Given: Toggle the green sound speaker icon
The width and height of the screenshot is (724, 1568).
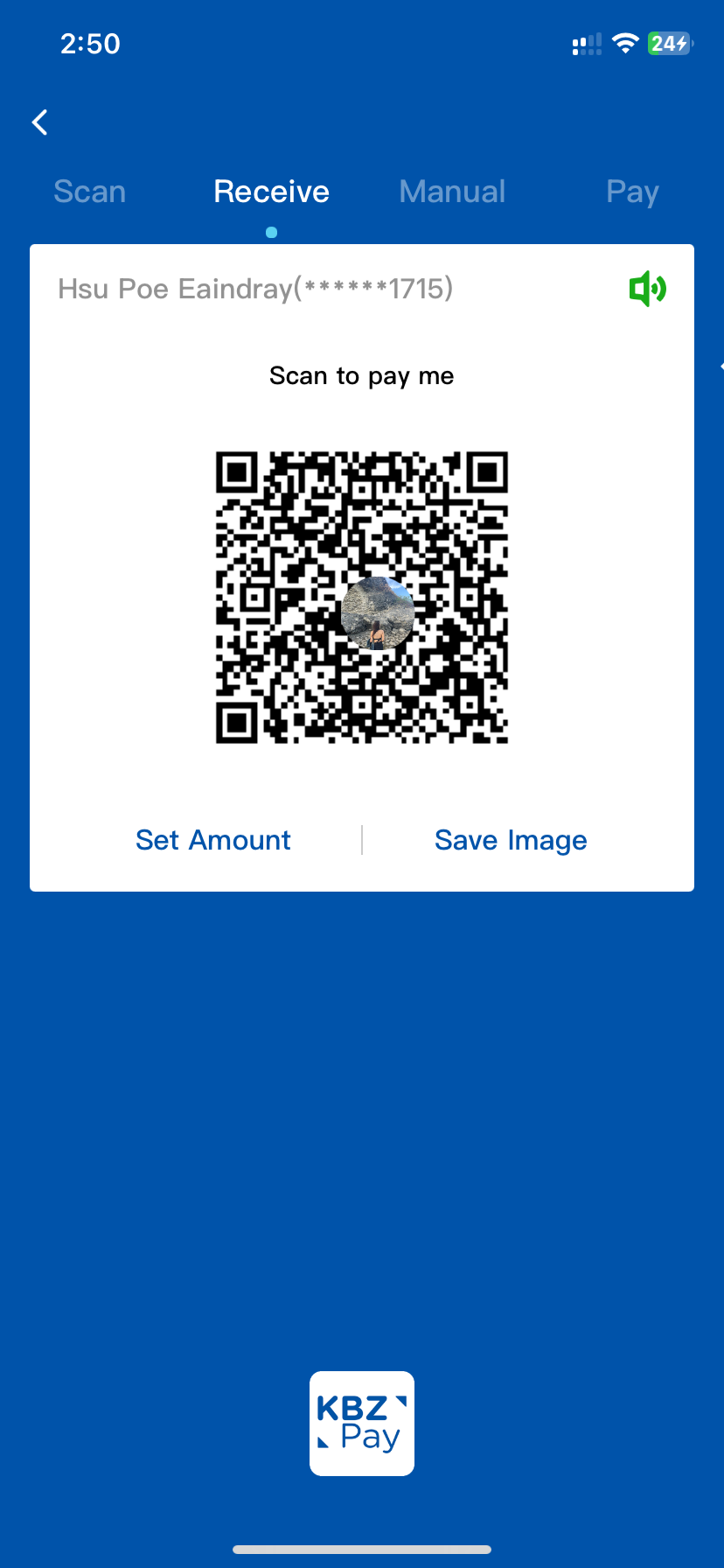Looking at the screenshot, I should coord(647,289).
